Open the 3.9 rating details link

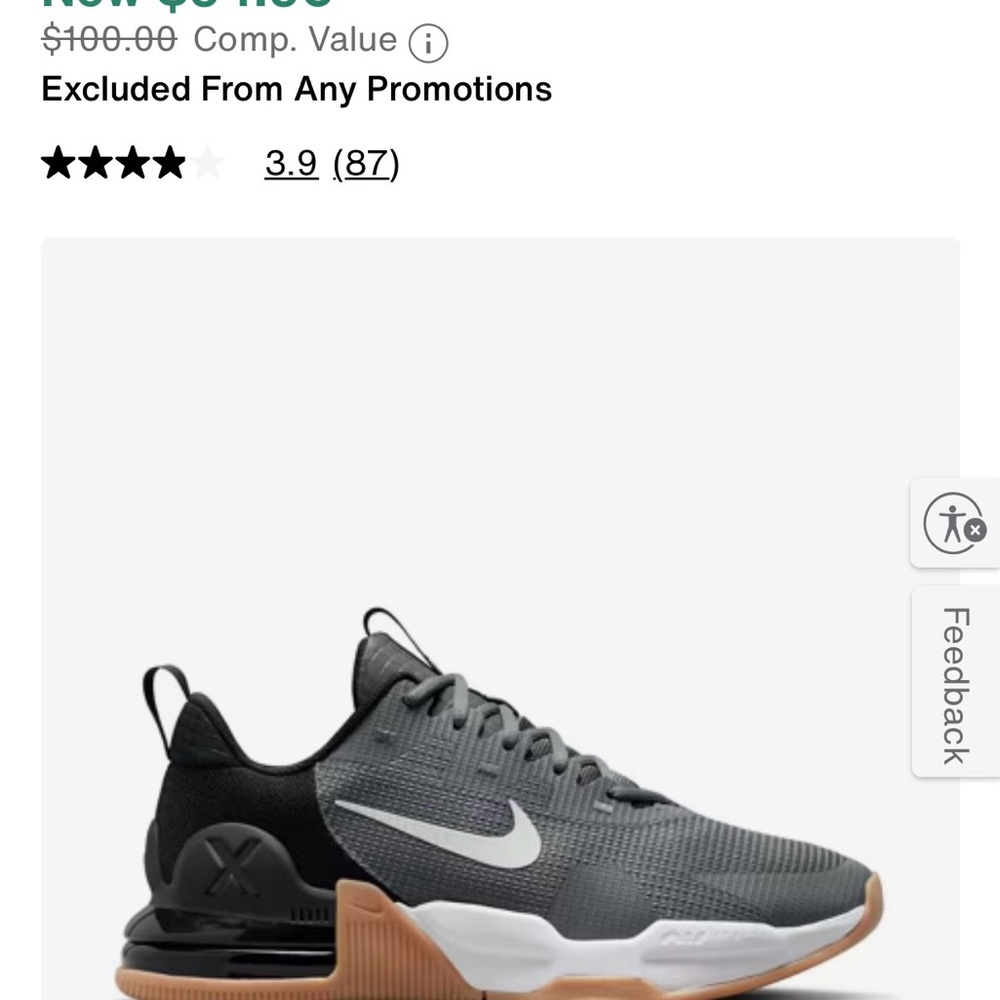click(291, 163)
